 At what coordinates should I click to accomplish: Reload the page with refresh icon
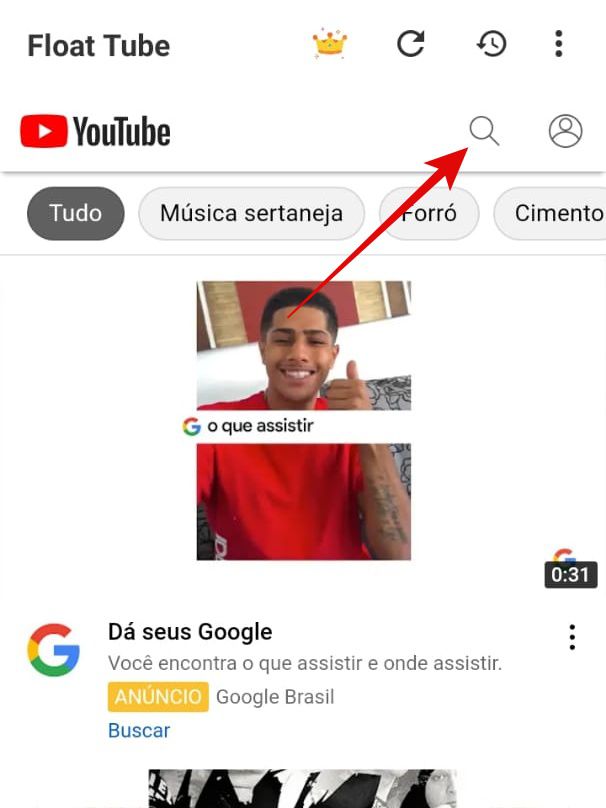pyautogui.click(x=410, y=44)
